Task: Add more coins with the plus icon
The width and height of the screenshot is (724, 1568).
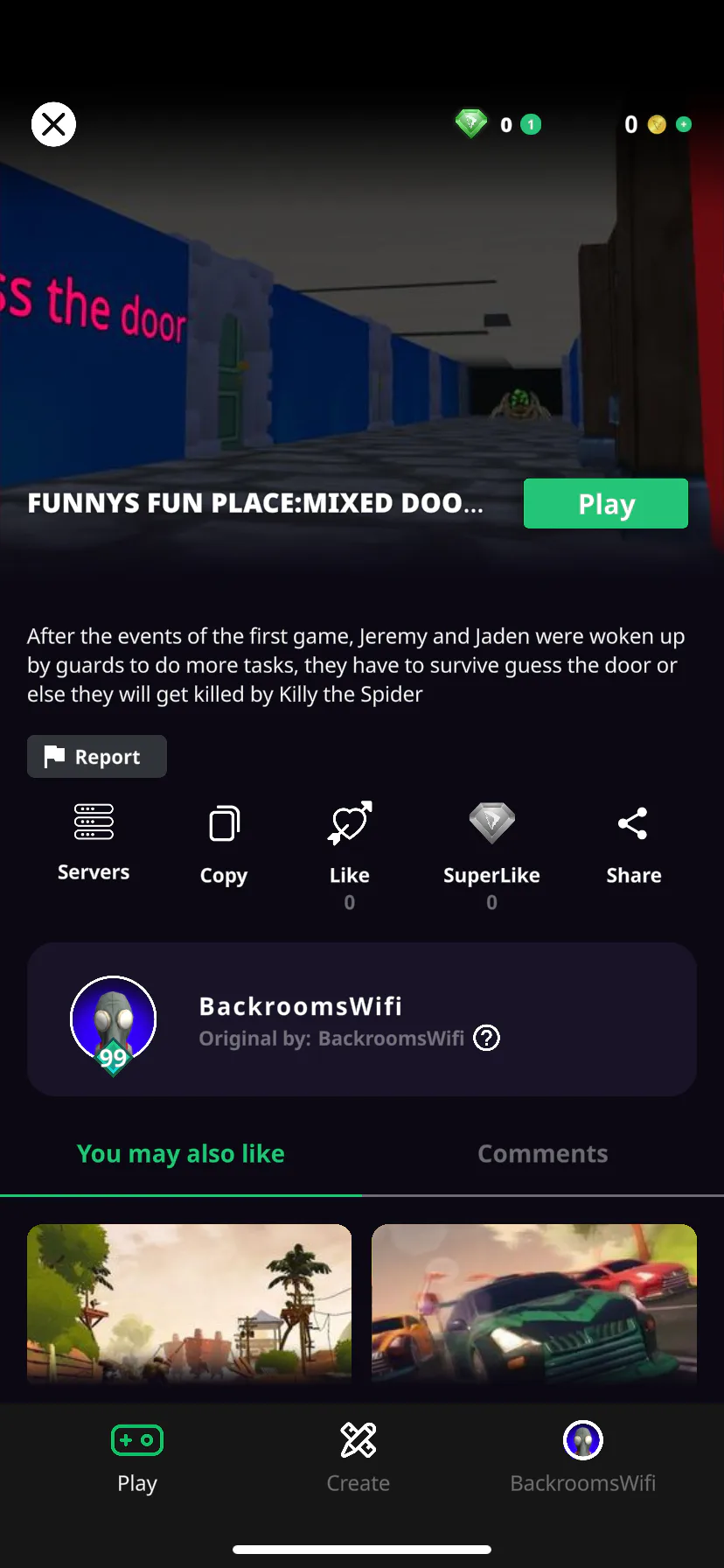Action: [x=684, y=124]
